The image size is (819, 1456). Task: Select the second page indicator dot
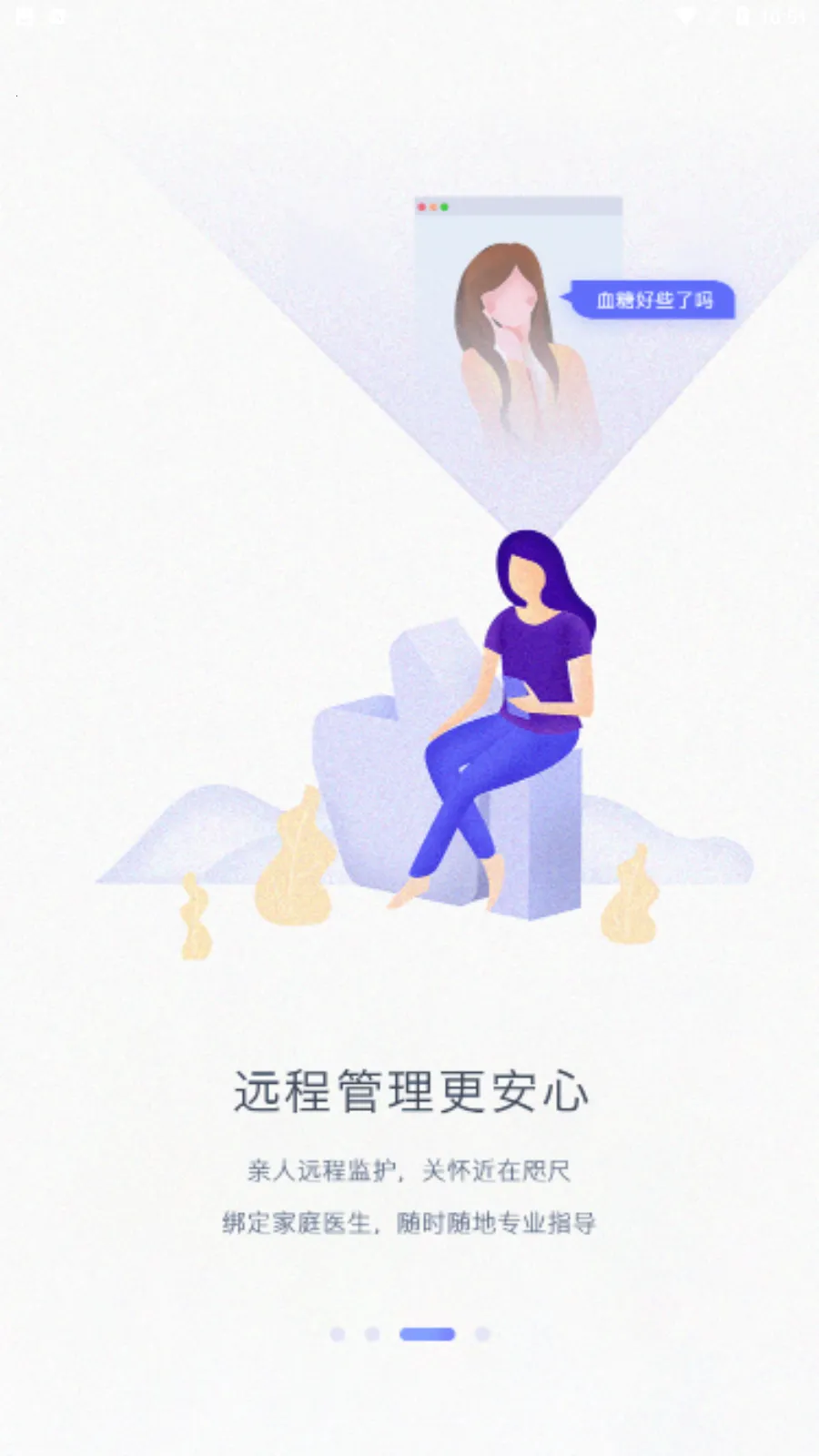(x=372, y=1334)
